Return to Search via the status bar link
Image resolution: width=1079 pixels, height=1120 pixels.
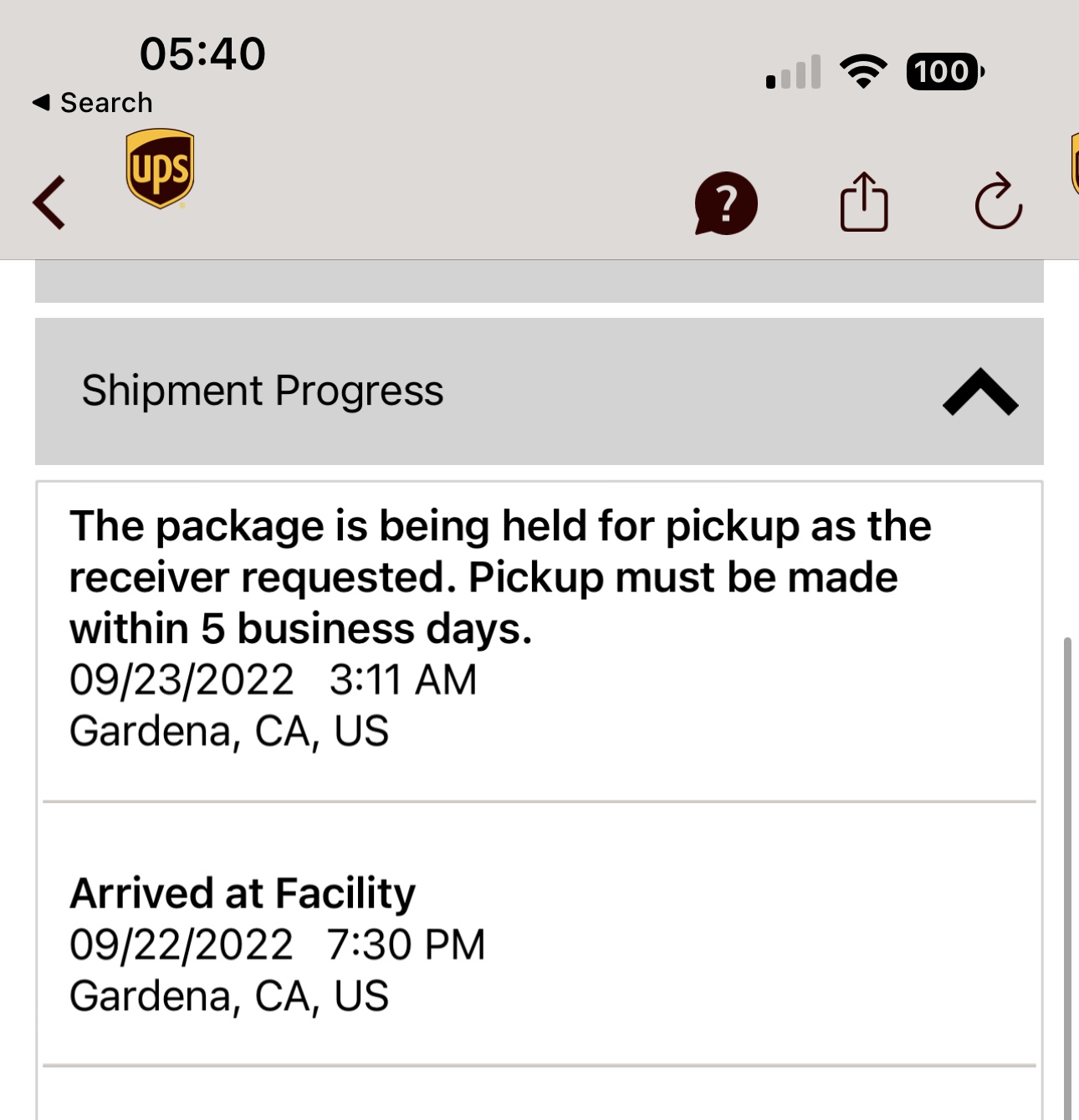tap(93, 103)
